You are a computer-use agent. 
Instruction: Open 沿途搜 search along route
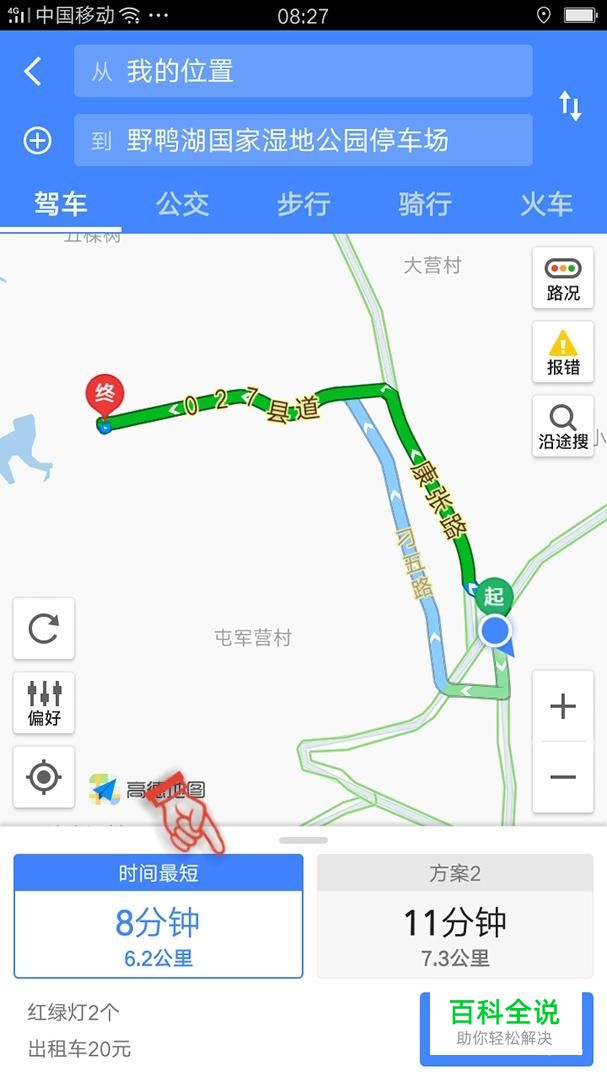pyautogui.click(x=563, y=426)
